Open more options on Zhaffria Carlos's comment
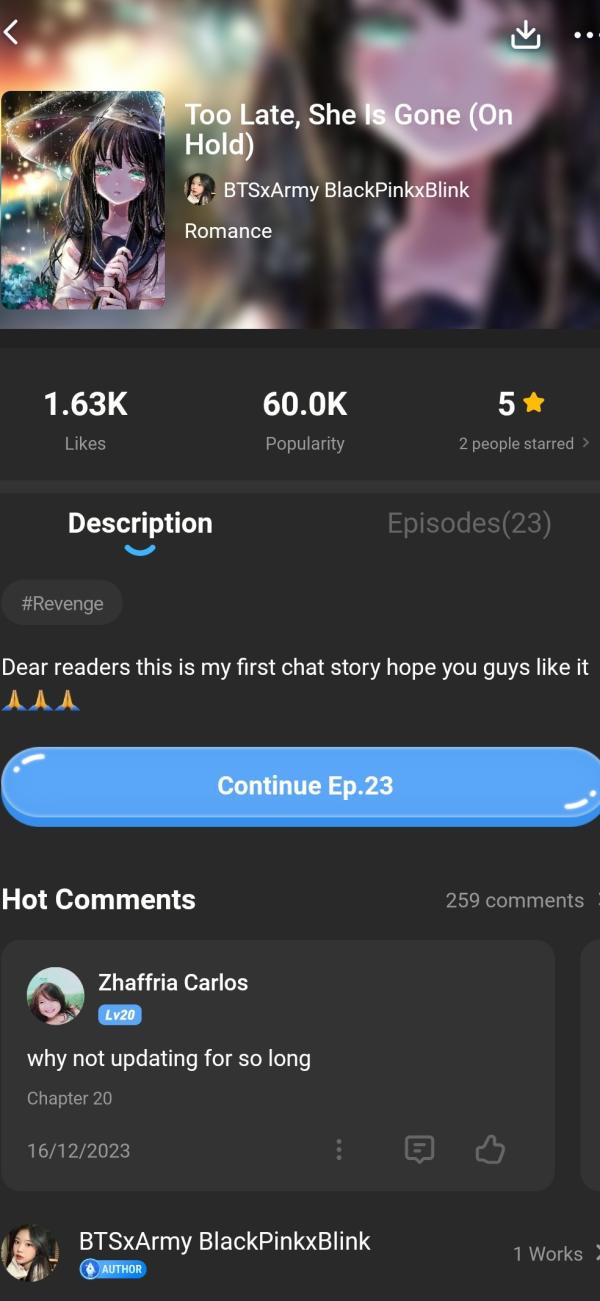 339,1150
